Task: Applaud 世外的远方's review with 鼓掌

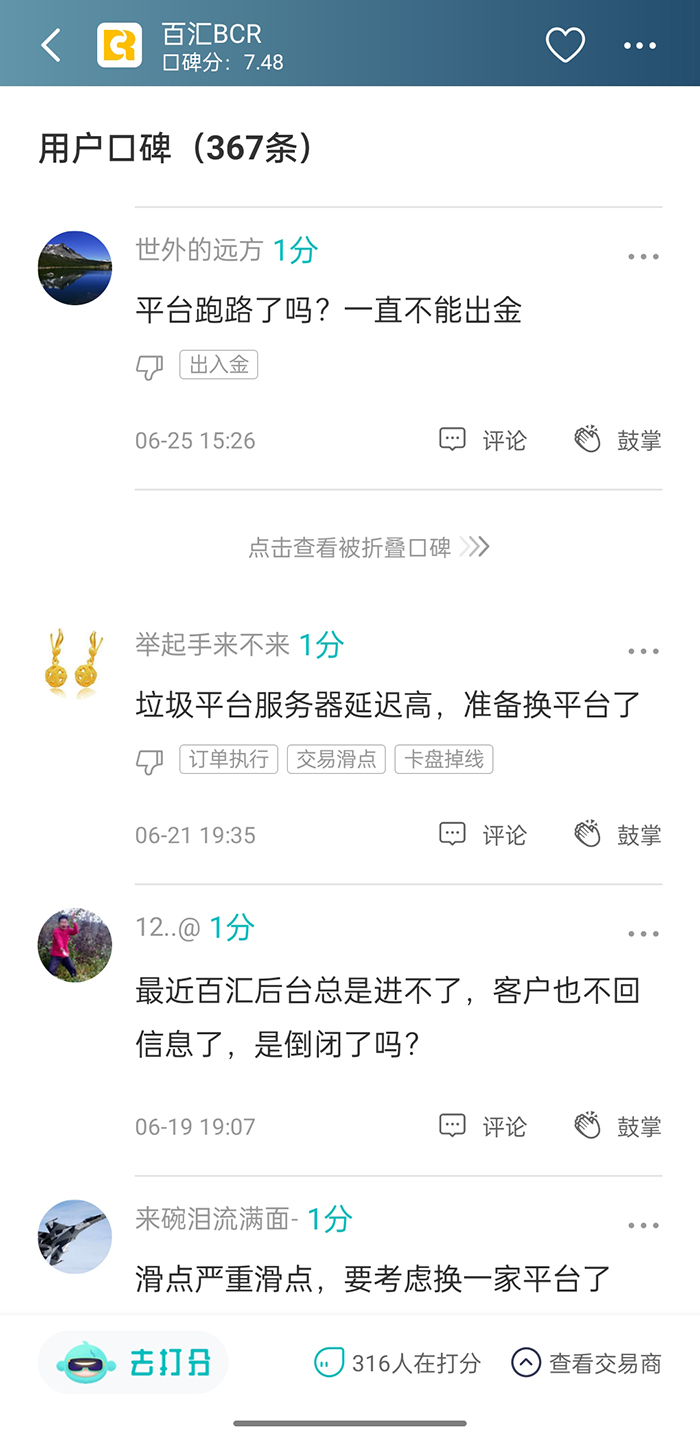Action: 618,440
